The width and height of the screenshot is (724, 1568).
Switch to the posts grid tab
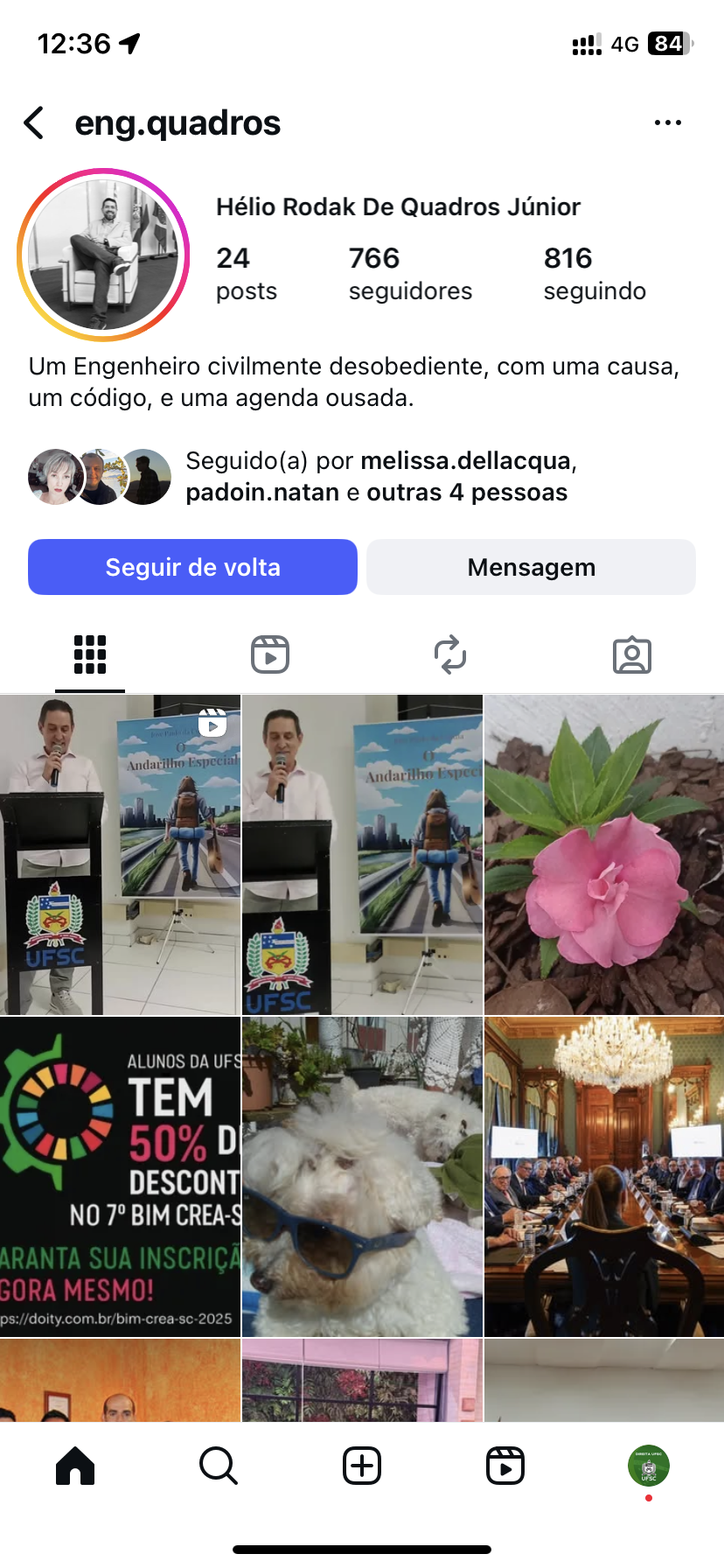point(90,654)
